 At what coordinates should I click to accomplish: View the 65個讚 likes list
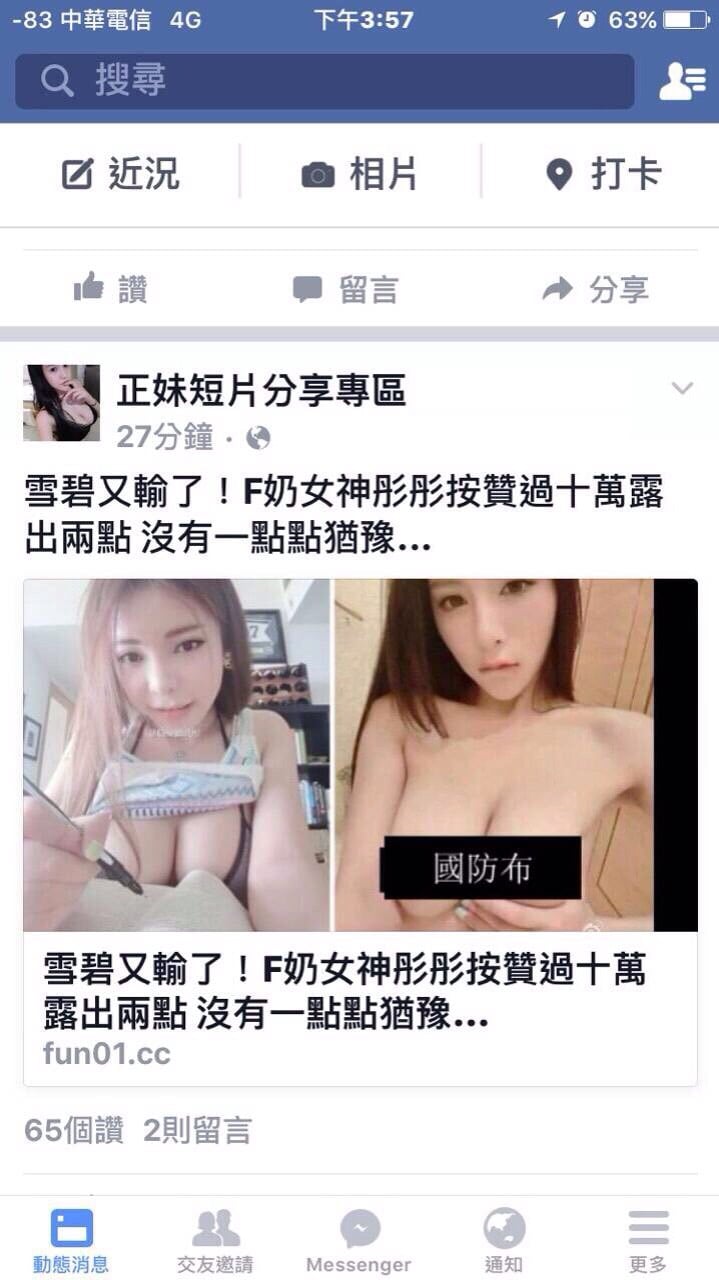click(x=74, y=1131)
